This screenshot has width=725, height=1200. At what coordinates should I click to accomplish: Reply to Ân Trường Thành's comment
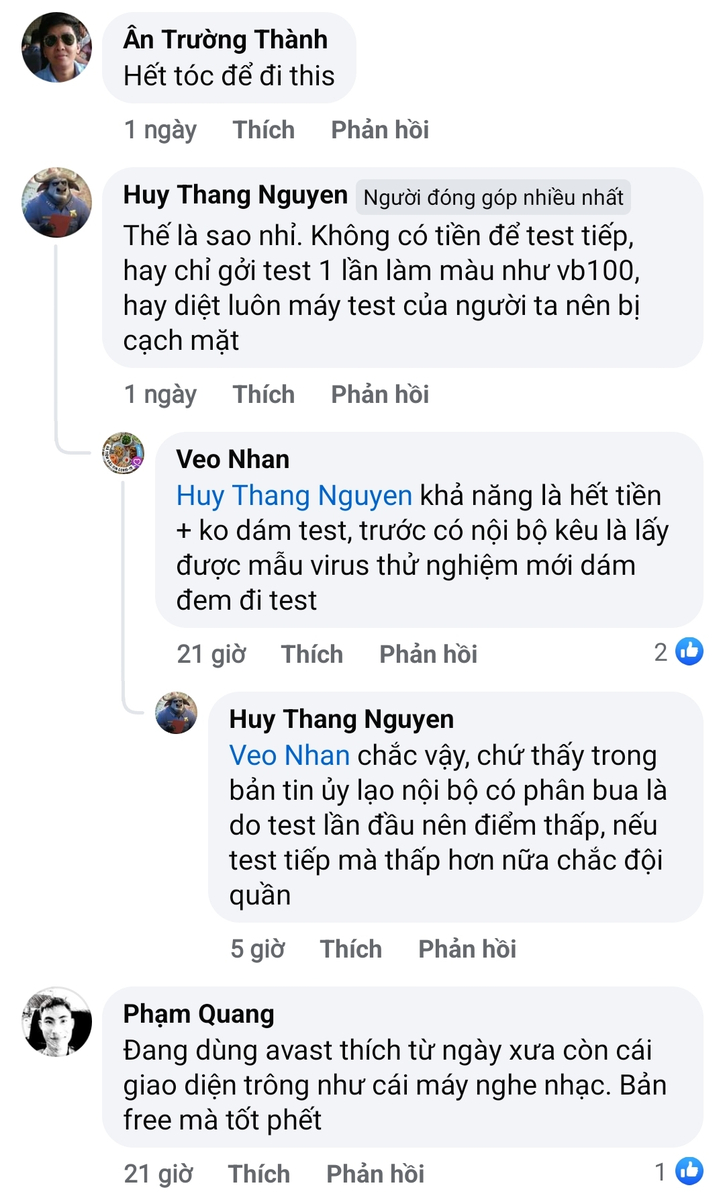pos(380,130)
